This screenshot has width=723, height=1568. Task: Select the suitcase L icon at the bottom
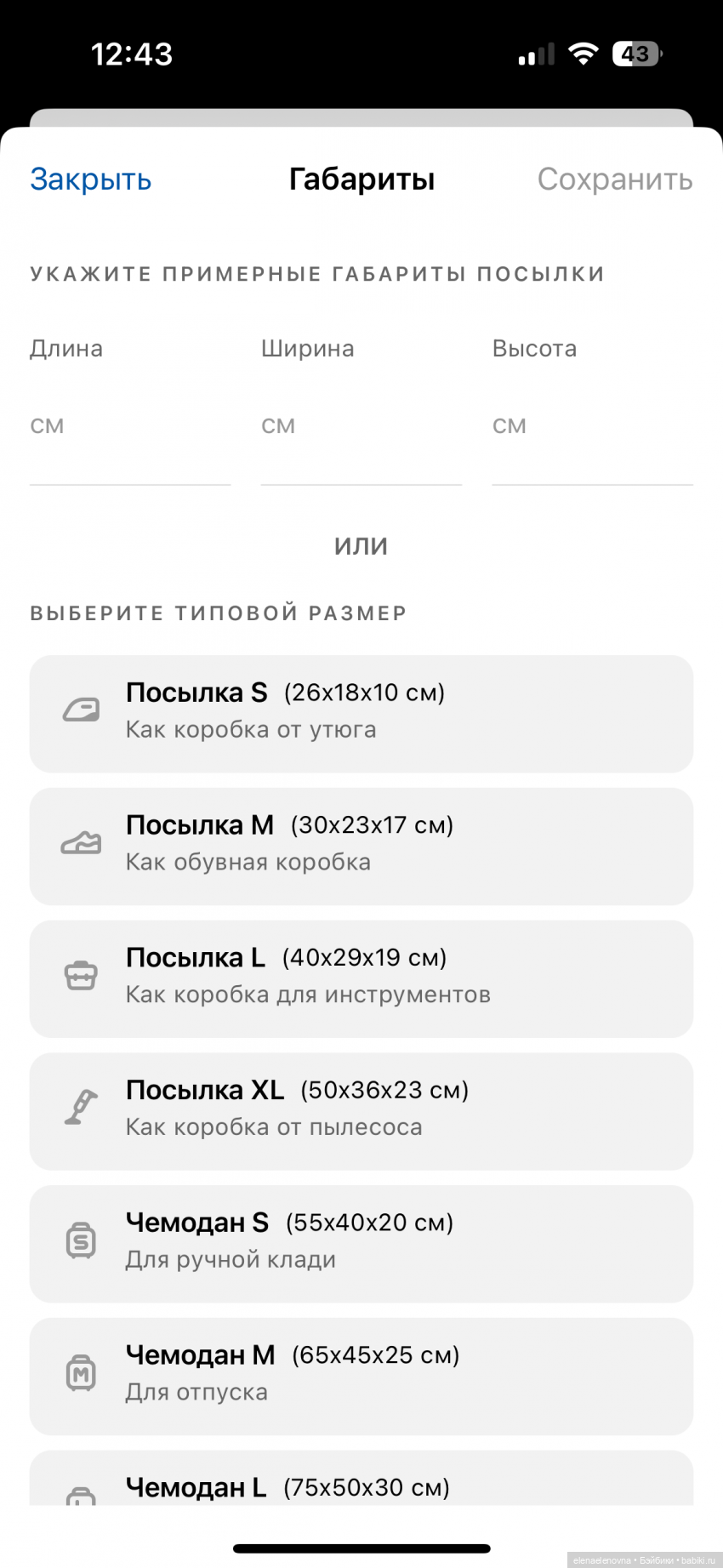[x=81, y=1500]
